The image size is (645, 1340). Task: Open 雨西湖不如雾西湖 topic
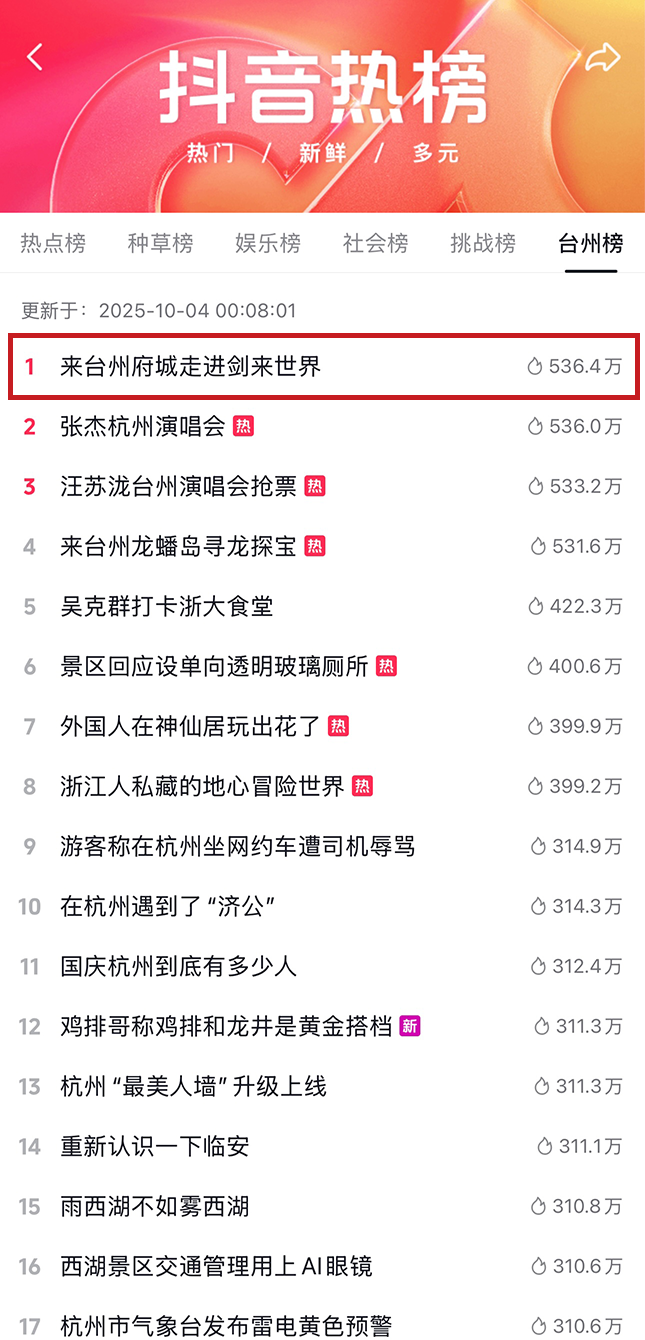pos(154,1207)
